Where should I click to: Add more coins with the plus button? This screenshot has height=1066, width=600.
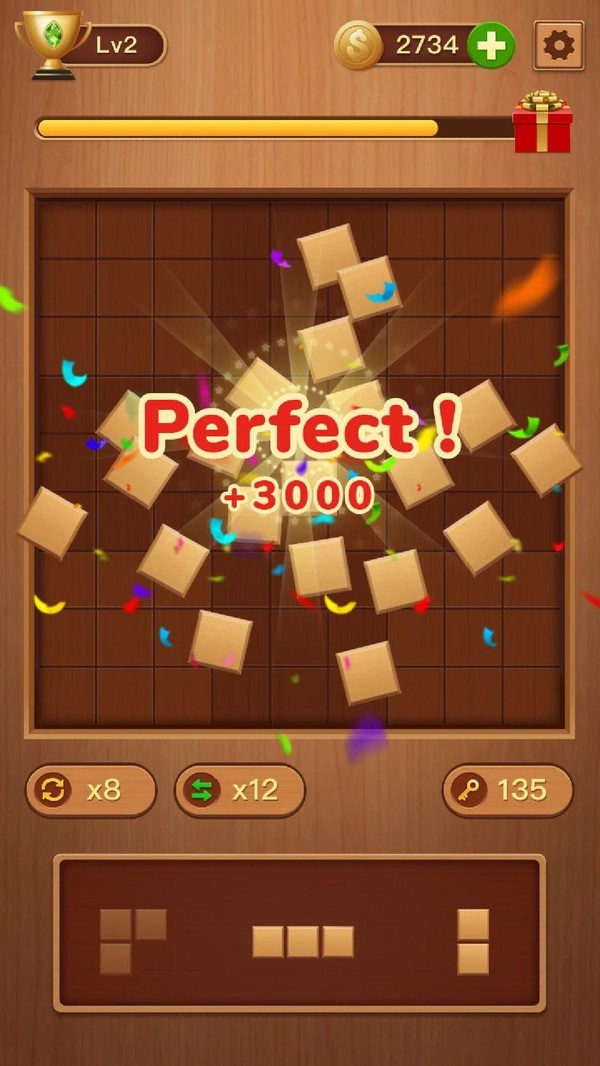pos(491,45)
